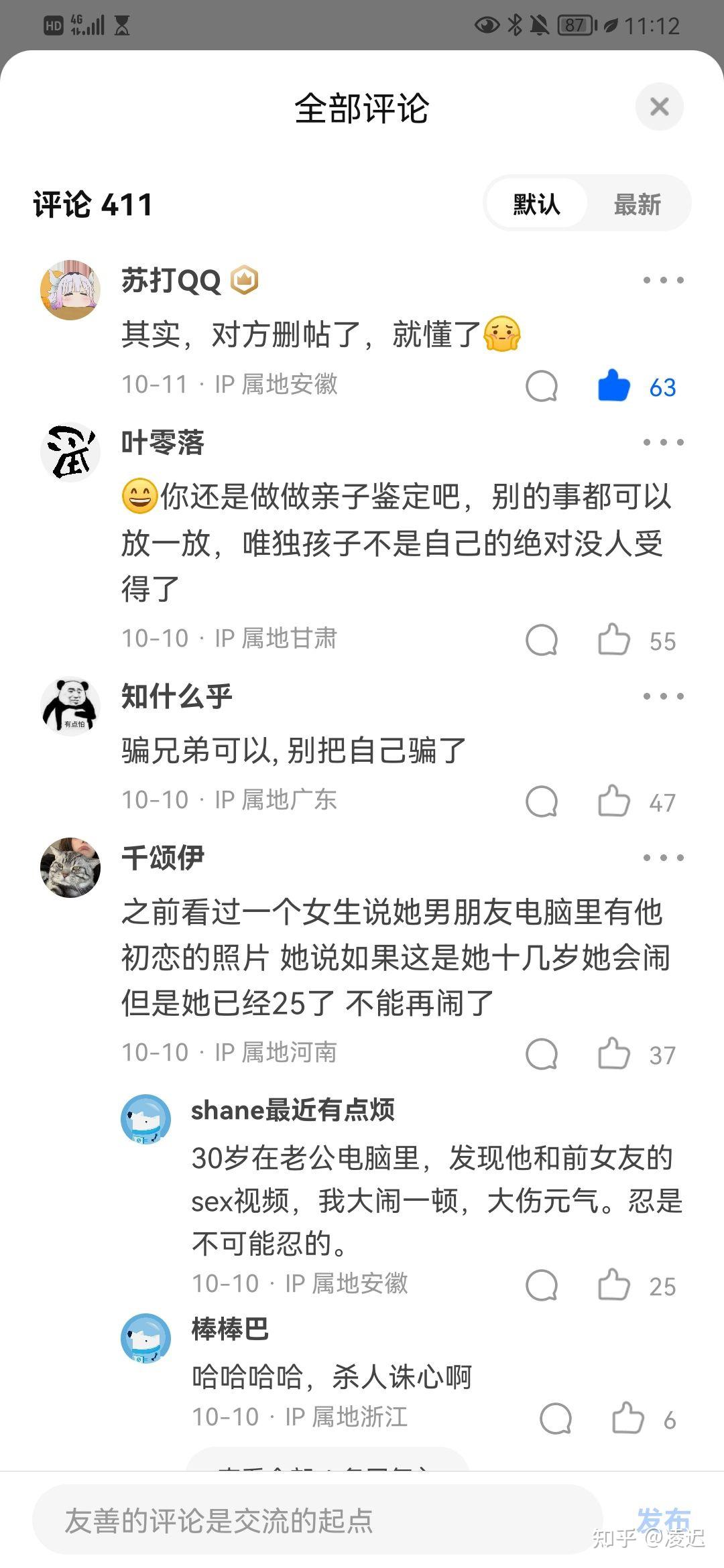This screenshot has width=724, height=1568.
Task: Close the 全部评论 comments panel
Action: 659,107
